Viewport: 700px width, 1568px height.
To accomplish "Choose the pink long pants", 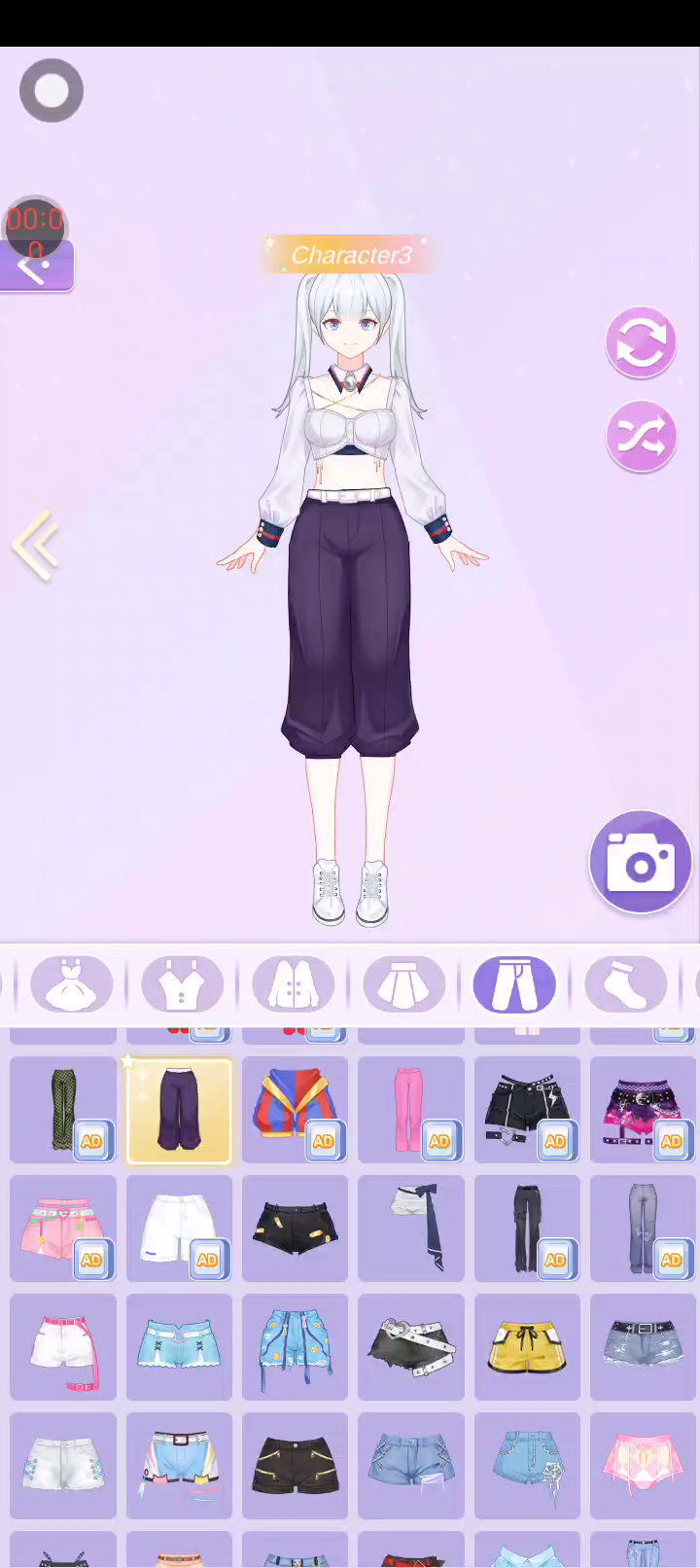I will [x=410, y=1110].
